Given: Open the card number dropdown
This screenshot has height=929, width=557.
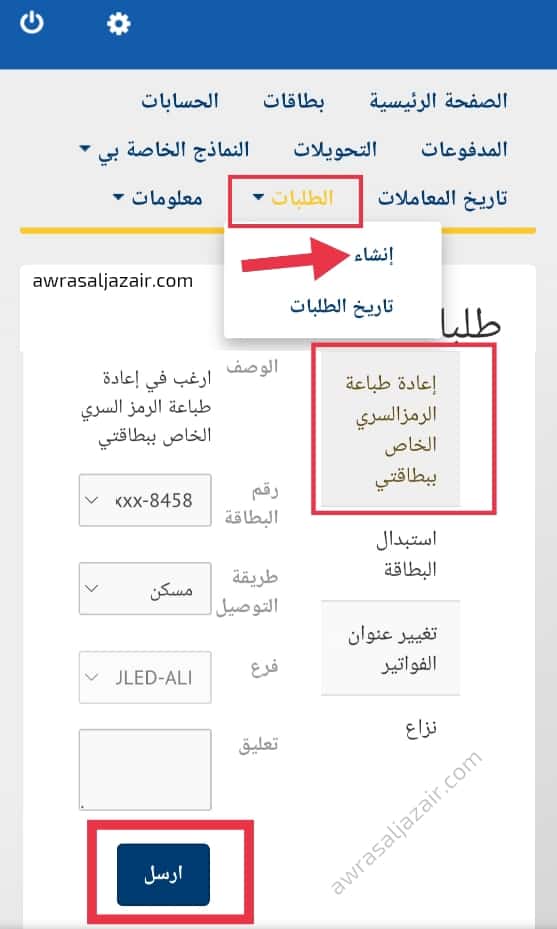Looking at the screenshot, I should point(145,500).
